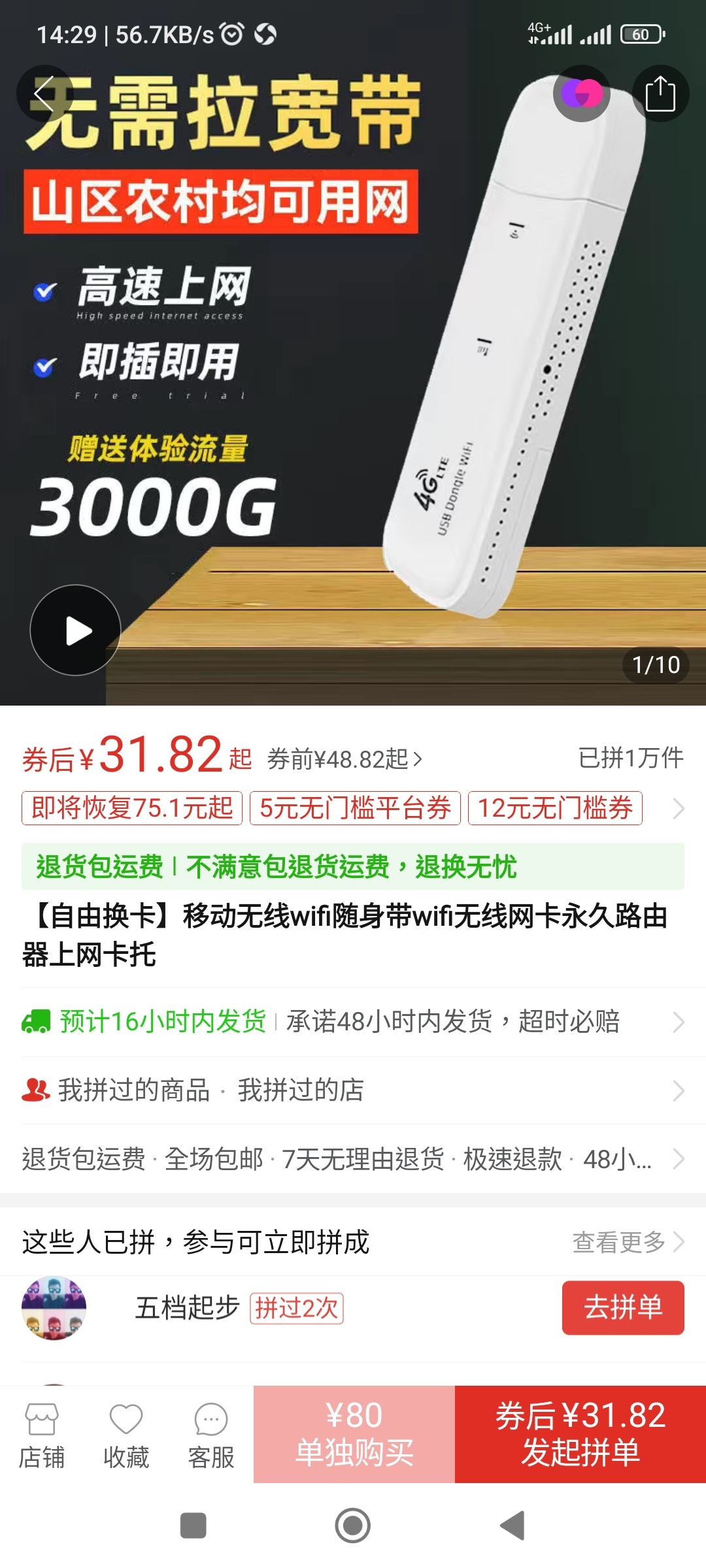Tap the back arrow on product image

[44, 93]
